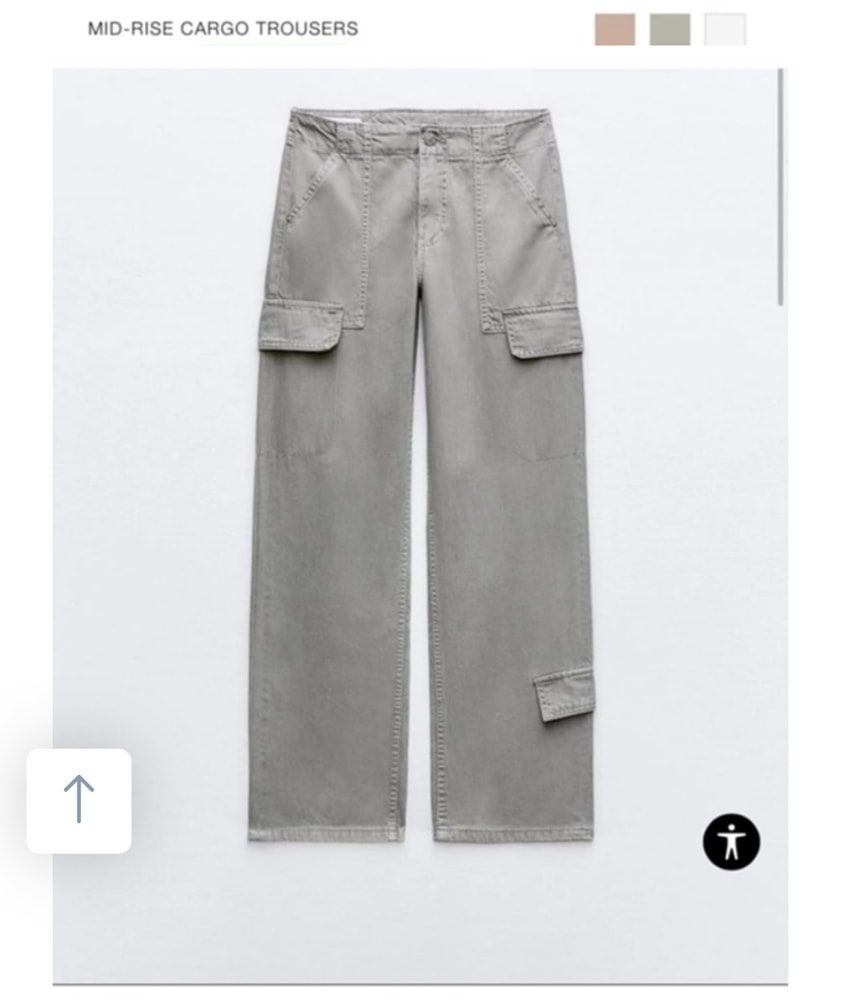Select the pink color swatch
Viewport: 841px width, 1000px height.
614,29
